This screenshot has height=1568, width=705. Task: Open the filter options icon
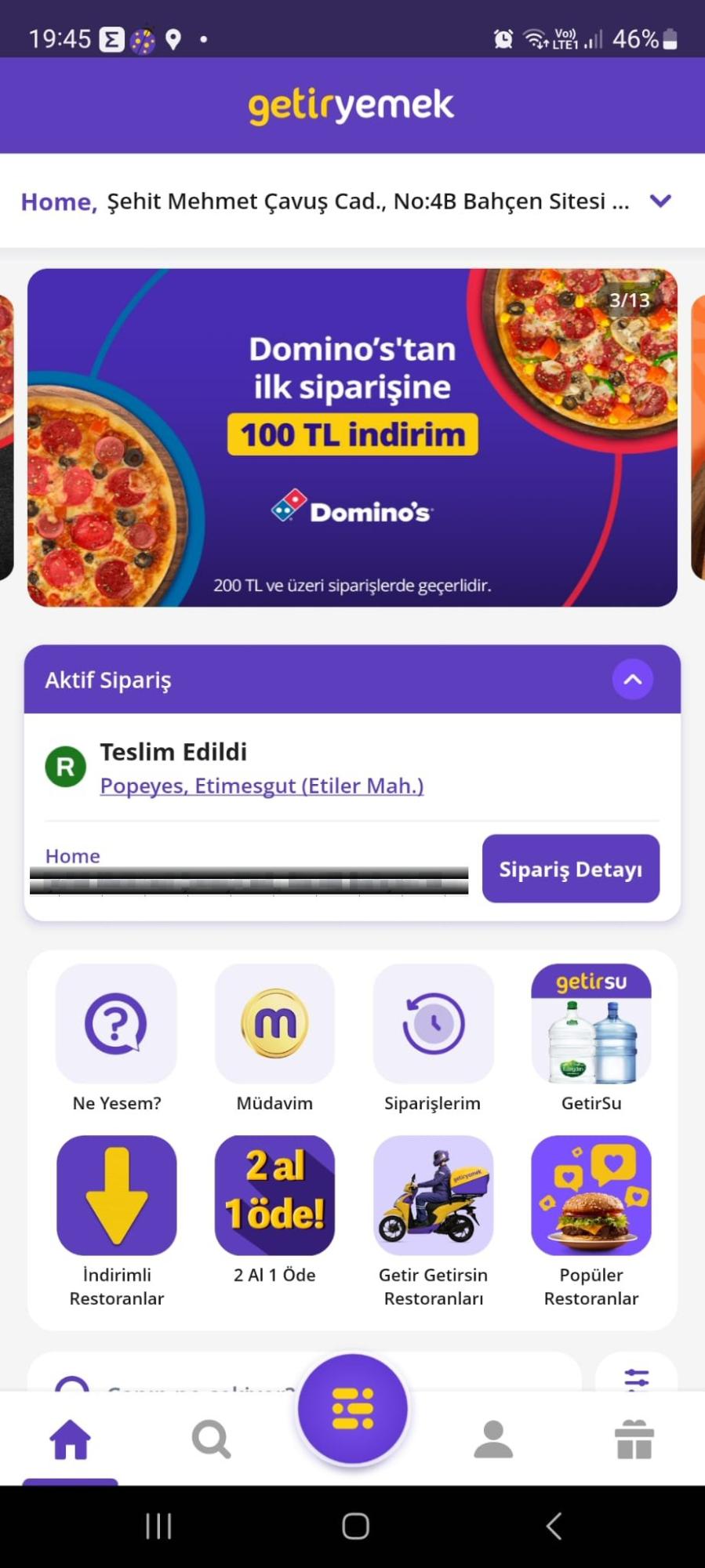(x=636, y=1377)
